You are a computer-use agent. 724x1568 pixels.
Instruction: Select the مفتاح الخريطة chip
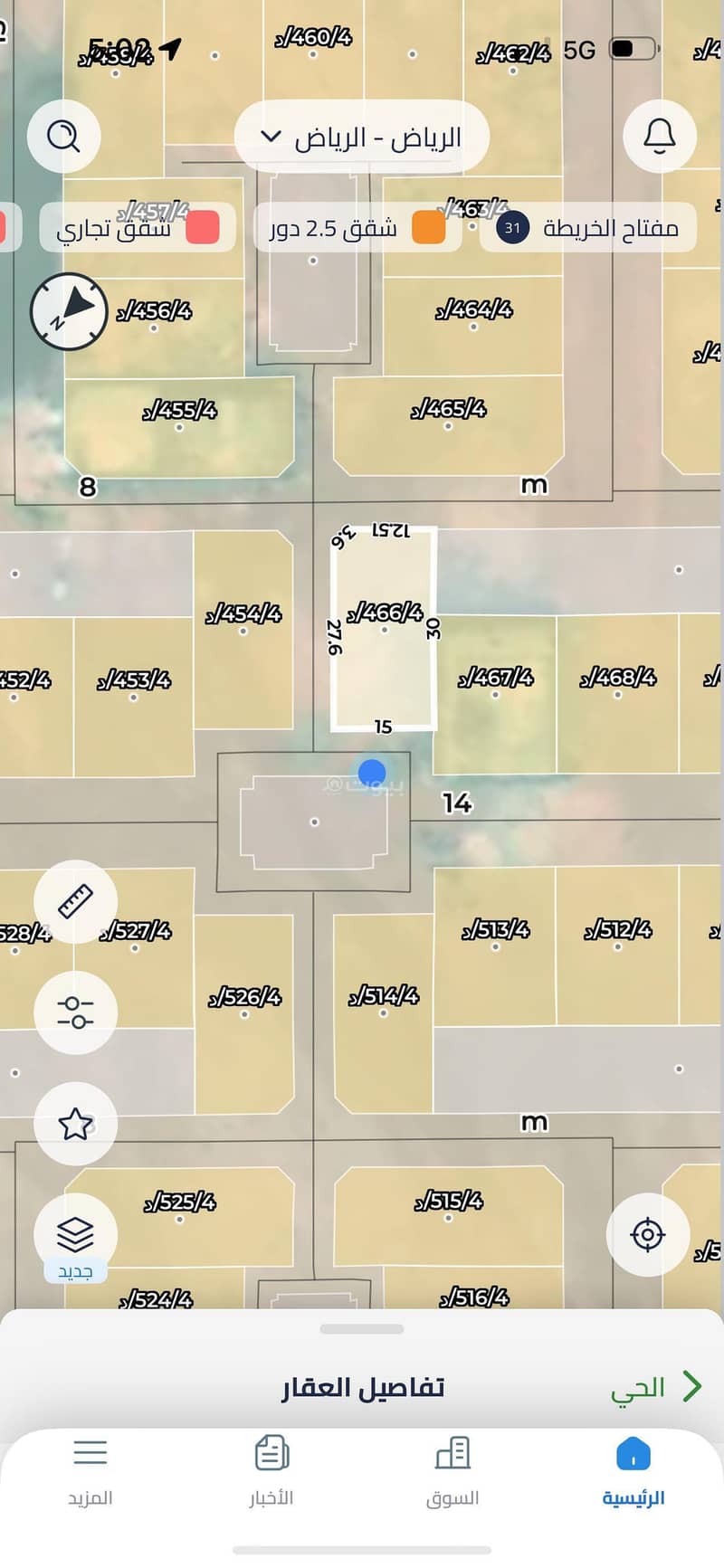588,227
